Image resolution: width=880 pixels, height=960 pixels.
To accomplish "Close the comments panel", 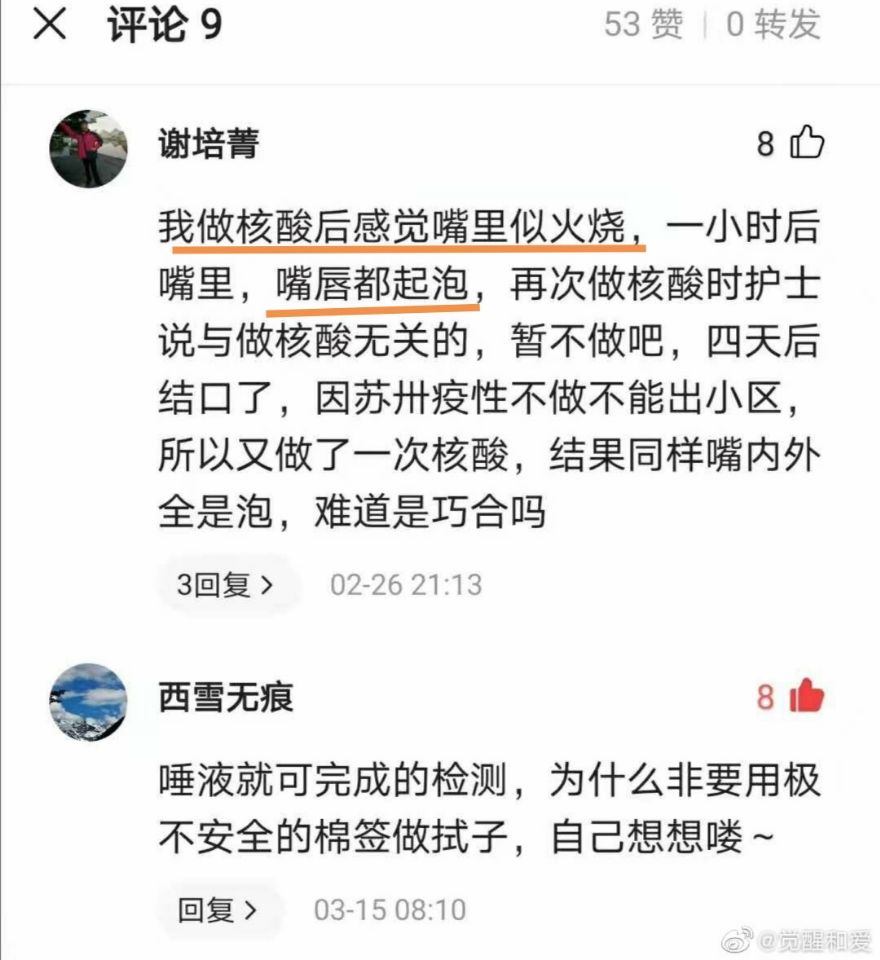I will coord(50,26).
